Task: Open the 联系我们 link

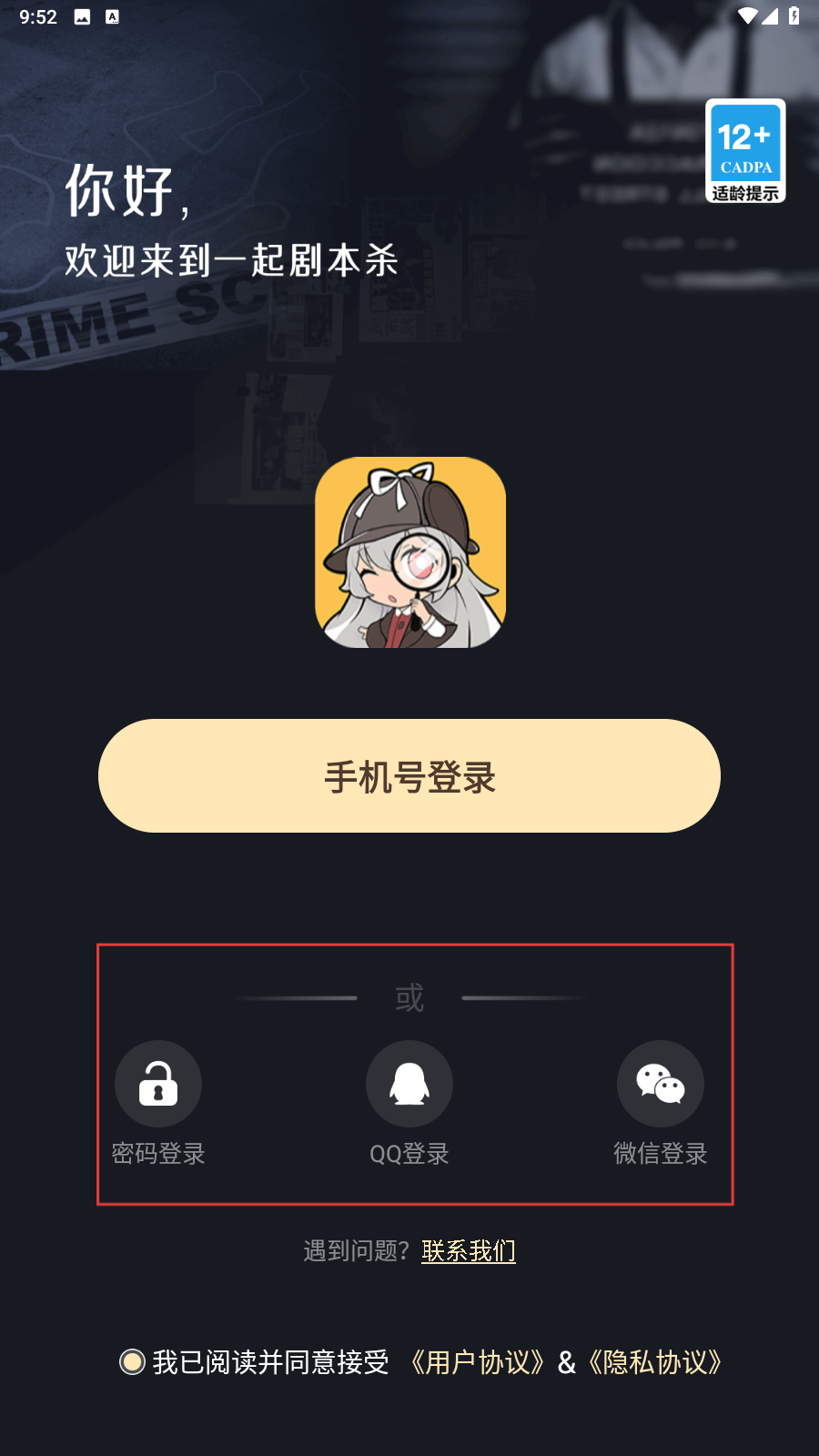Action: [x=469, y=1251]
